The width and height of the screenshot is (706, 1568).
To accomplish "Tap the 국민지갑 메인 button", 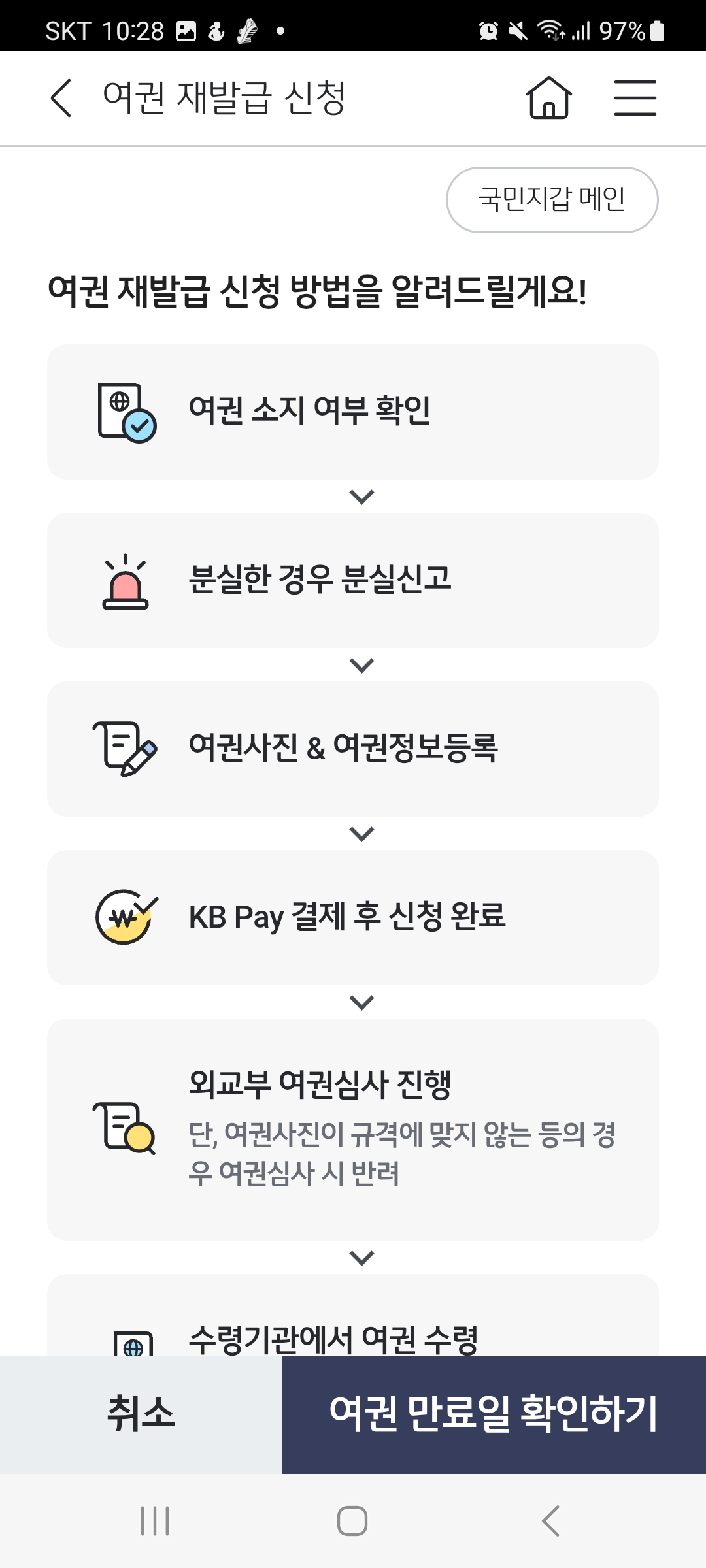I will point(552,200).
